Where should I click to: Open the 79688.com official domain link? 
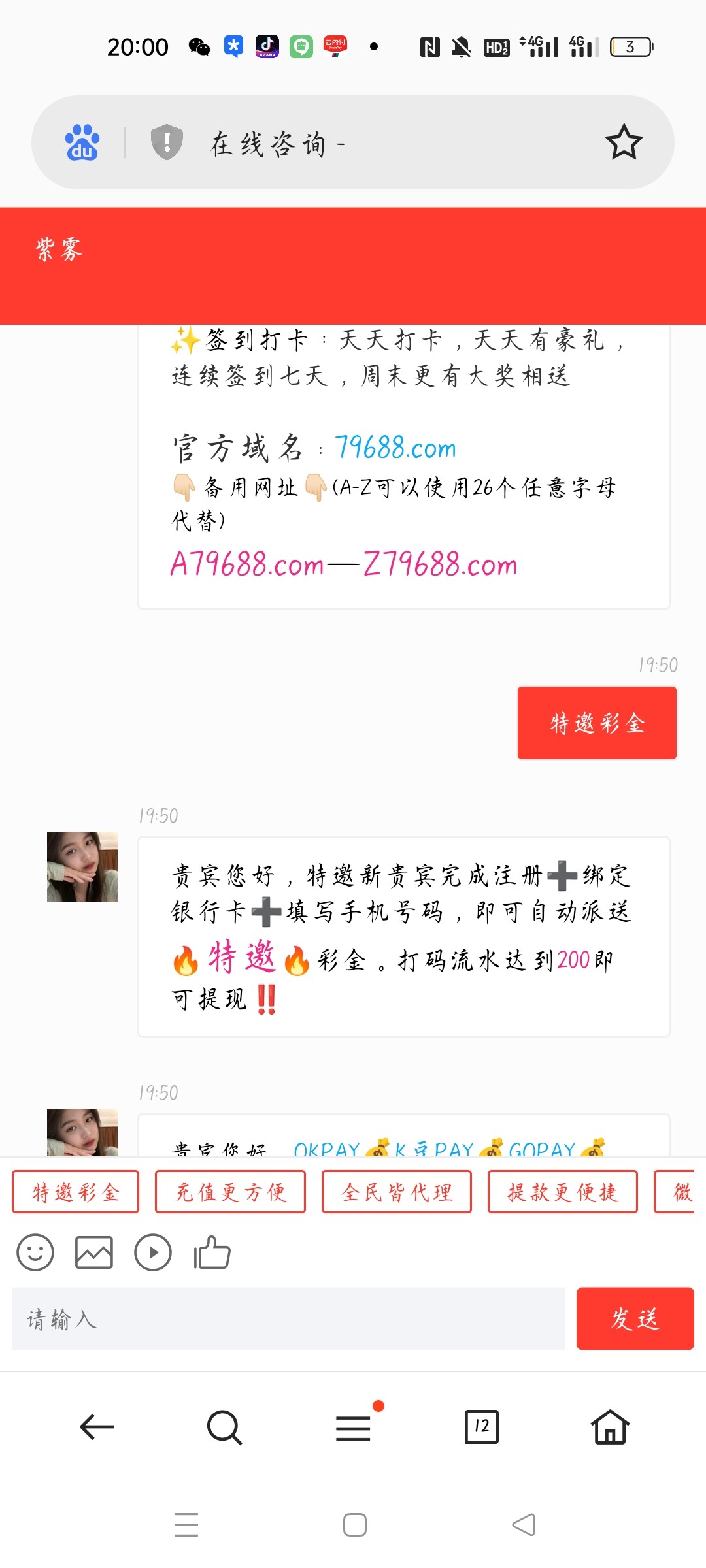395,448
